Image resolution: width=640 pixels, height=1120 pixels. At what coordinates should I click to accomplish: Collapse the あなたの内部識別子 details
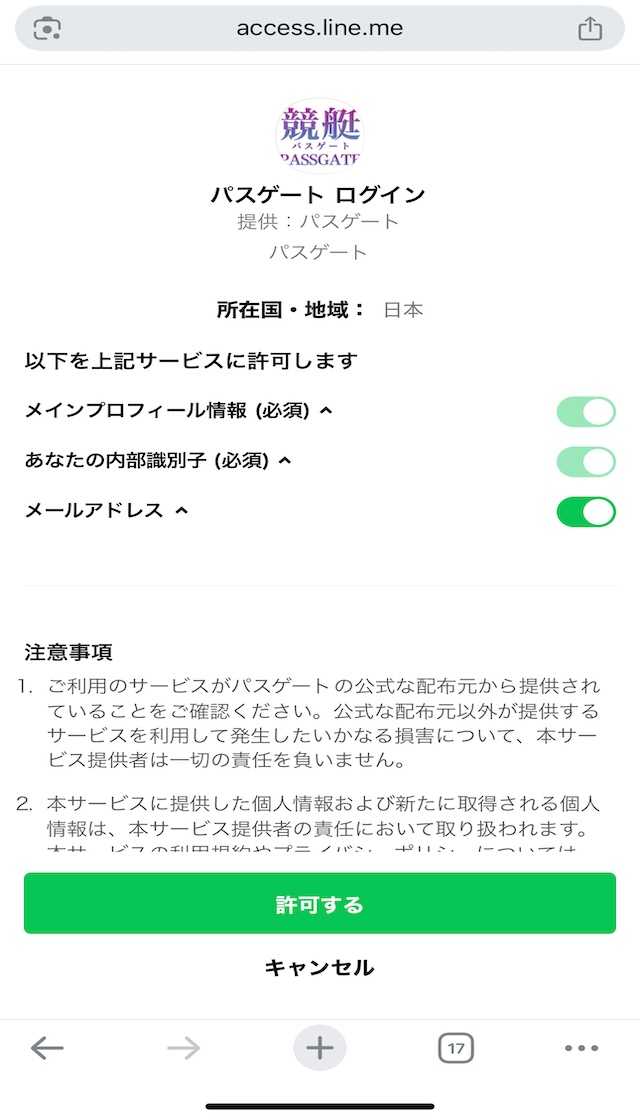point(284,461)
